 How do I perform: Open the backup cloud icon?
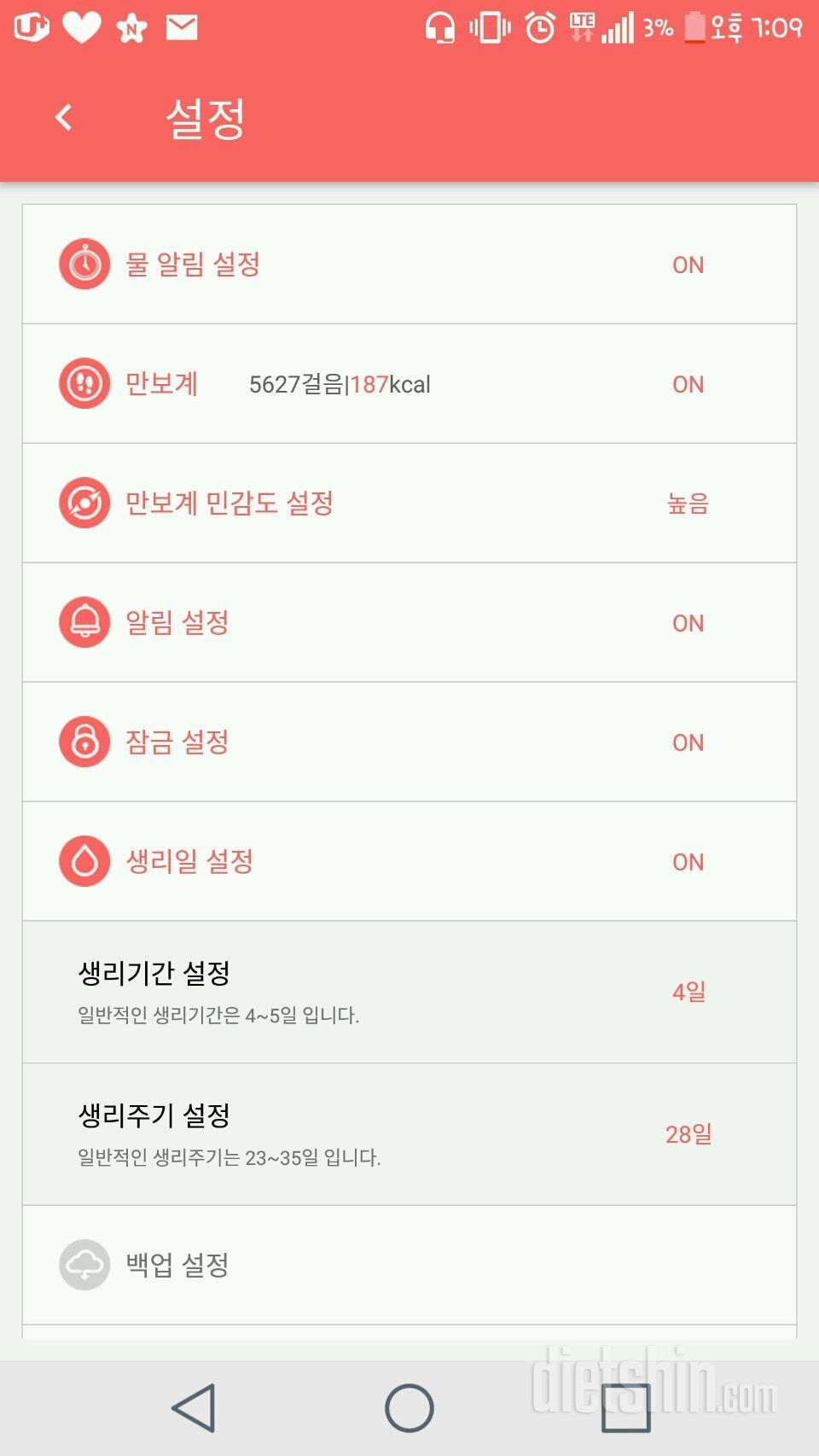point(84,1266)
